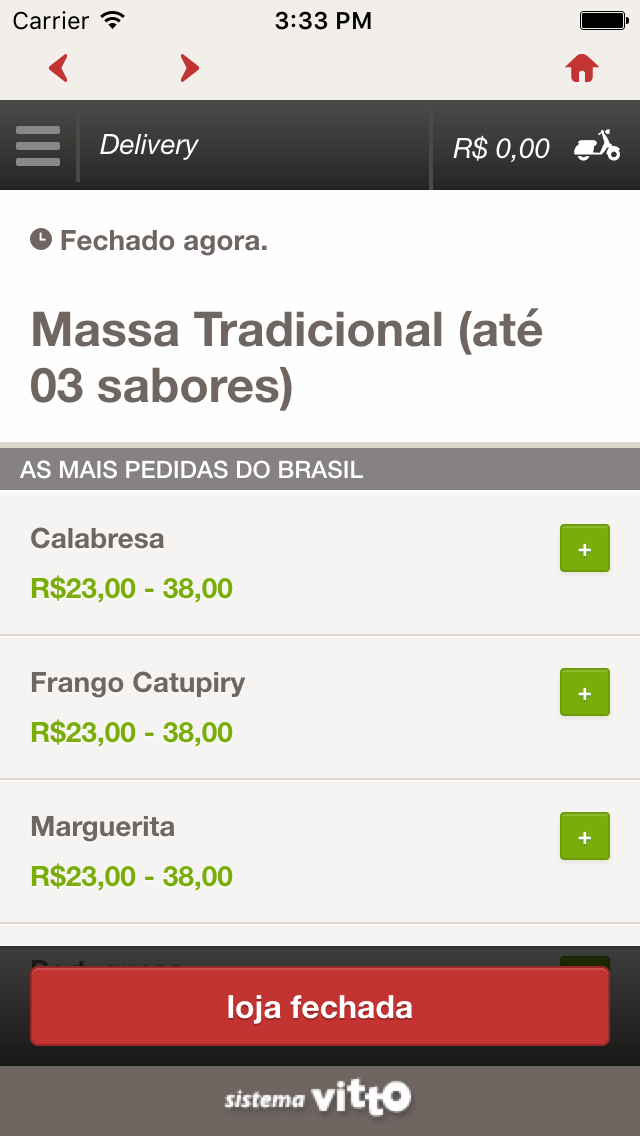This screenshot has height=1136, width=640.
Task: Add Calabresa pizza with the plus button
Action: 585,548
